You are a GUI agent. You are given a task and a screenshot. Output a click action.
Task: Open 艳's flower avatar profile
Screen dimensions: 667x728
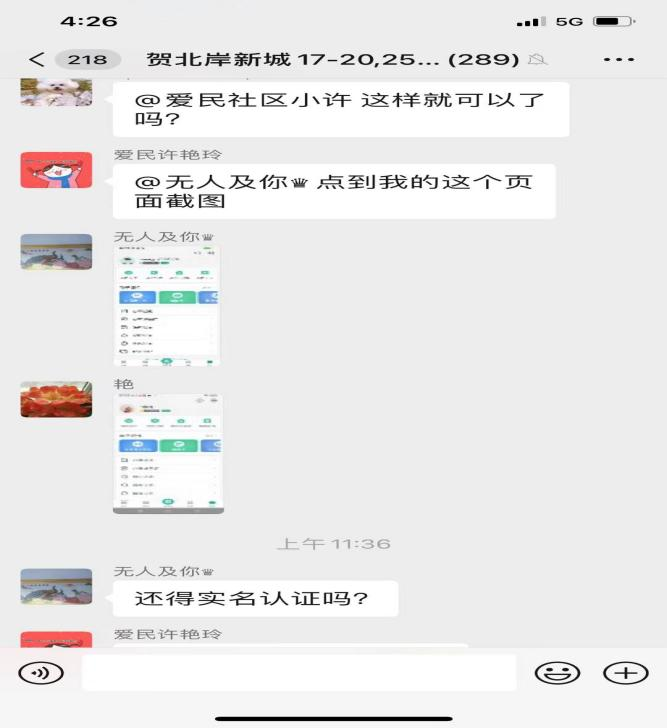point(56,399)
